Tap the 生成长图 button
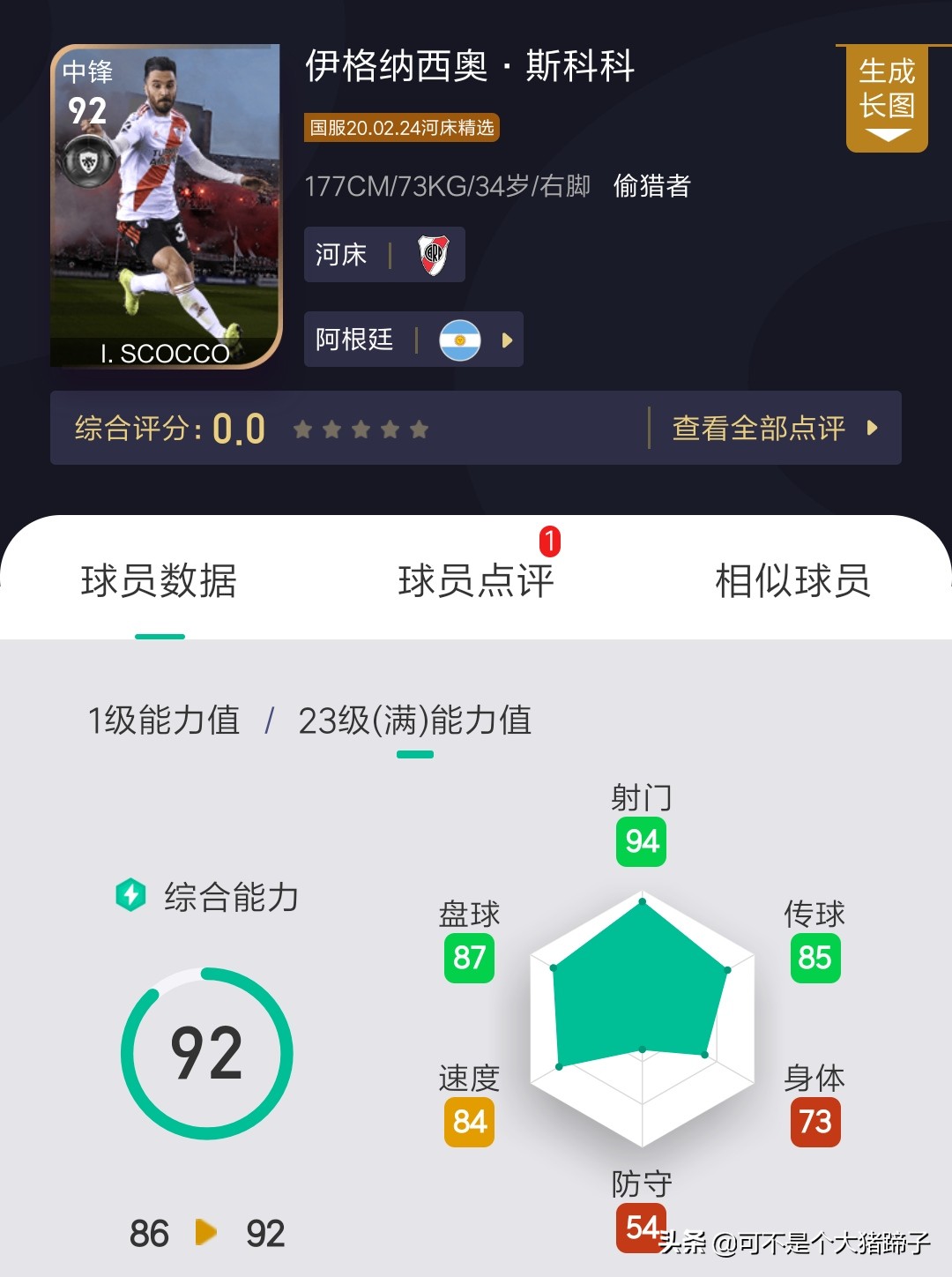The image size is (952, 1277). coord(887,97)
